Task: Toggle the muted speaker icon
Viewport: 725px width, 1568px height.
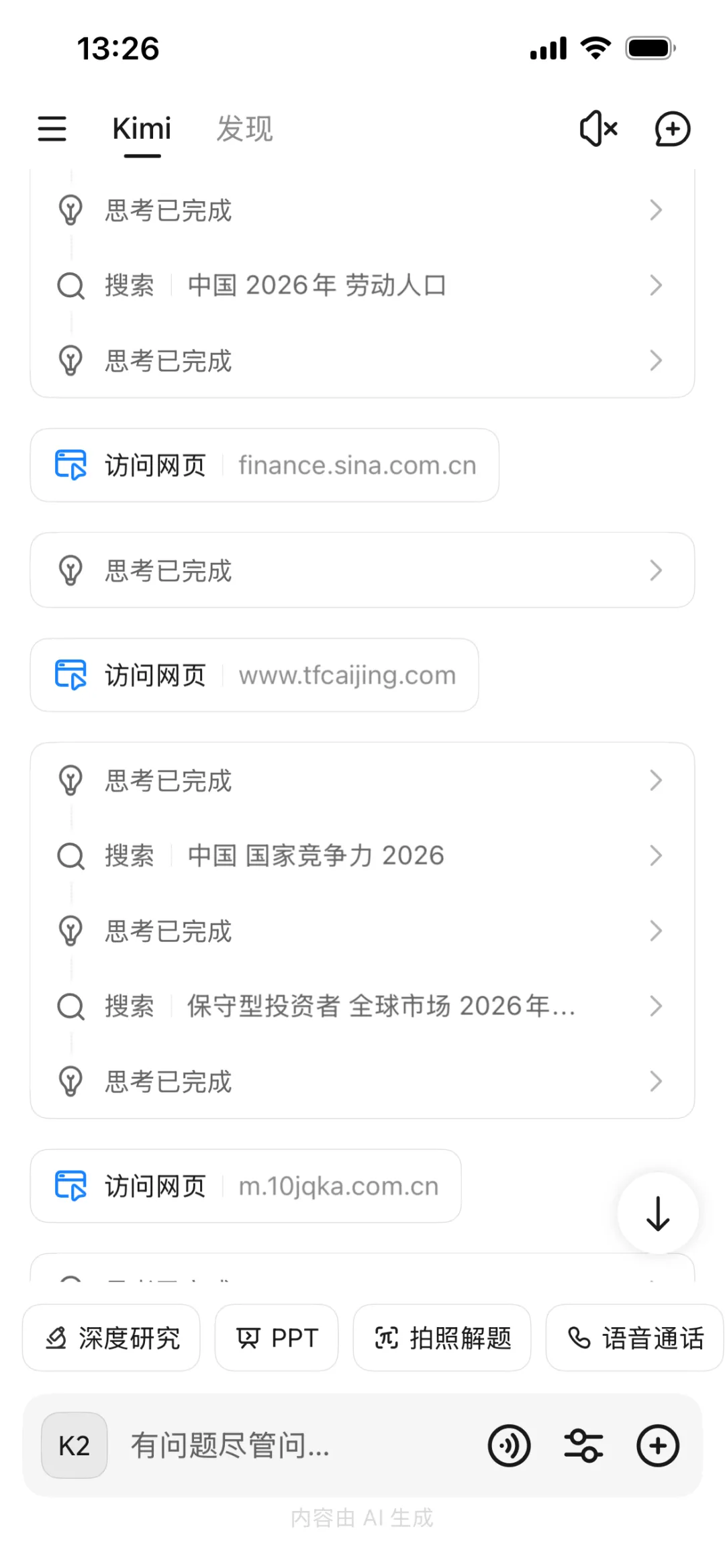Action: tap(597, 129)
